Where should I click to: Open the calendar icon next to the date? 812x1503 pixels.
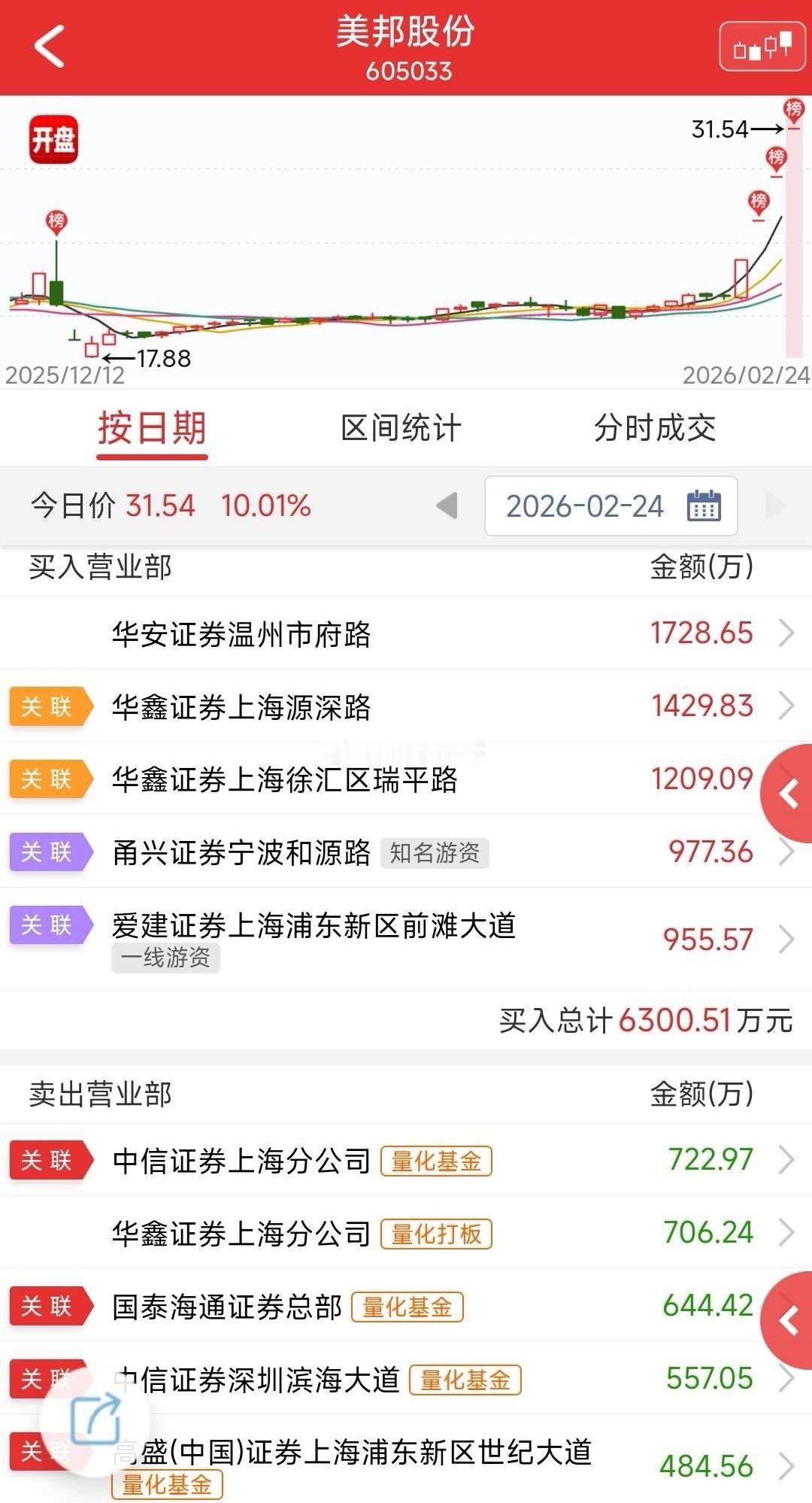click(704, 506)
